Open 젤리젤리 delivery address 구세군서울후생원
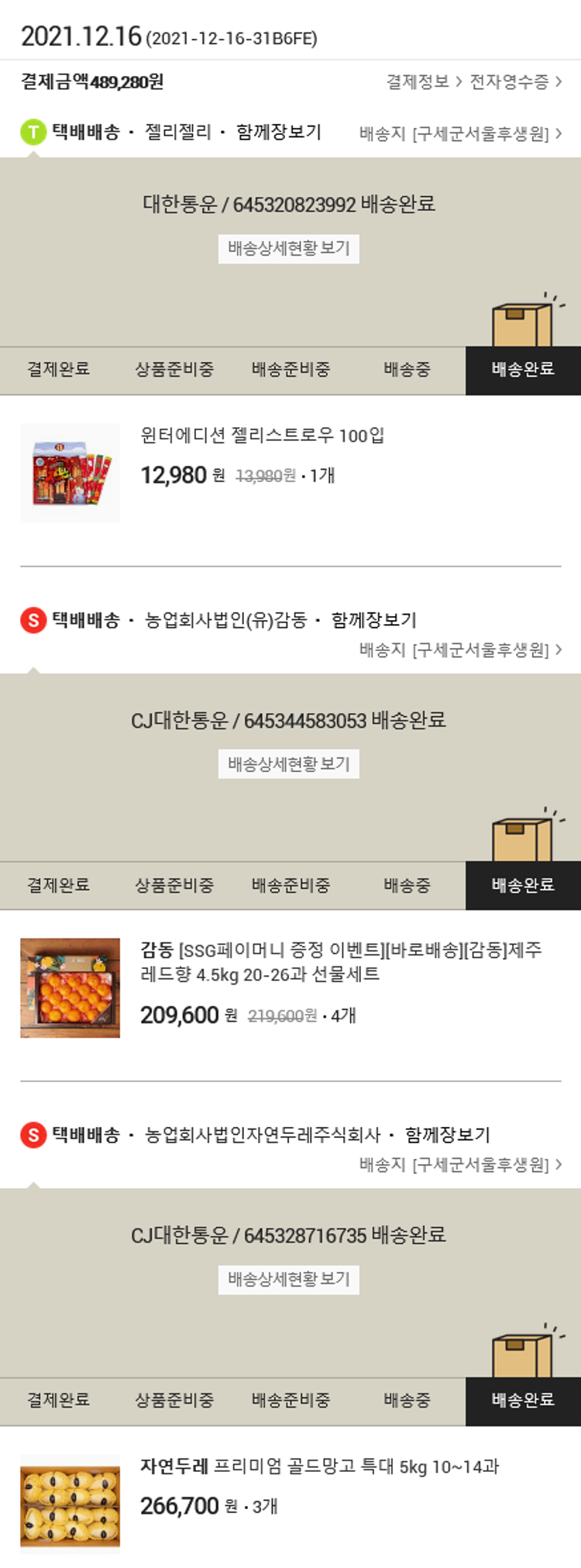The height and width of the screenshot is (1568, 581). click(460, 133)
